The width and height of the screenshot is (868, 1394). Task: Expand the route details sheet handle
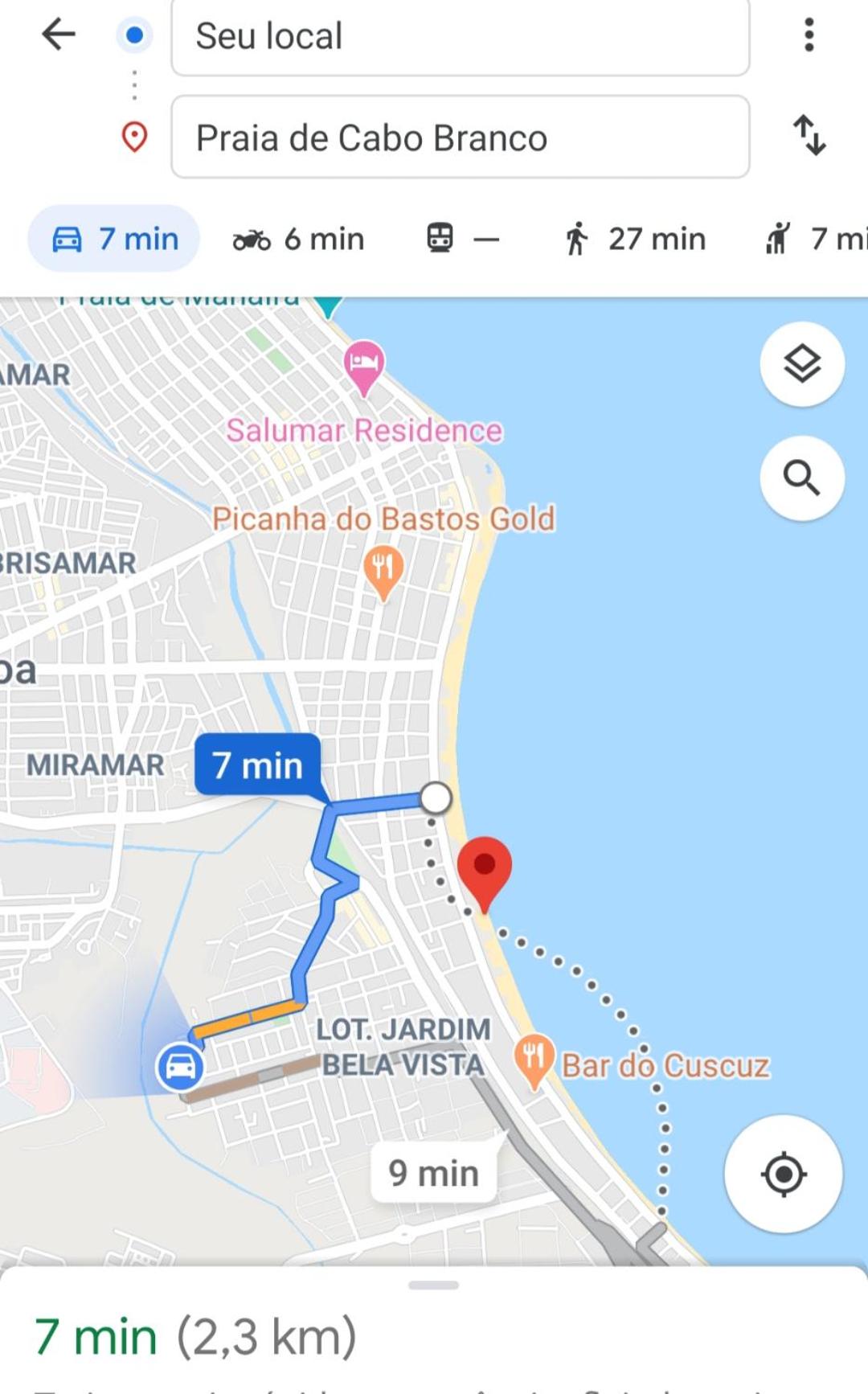click(433, 1285)
